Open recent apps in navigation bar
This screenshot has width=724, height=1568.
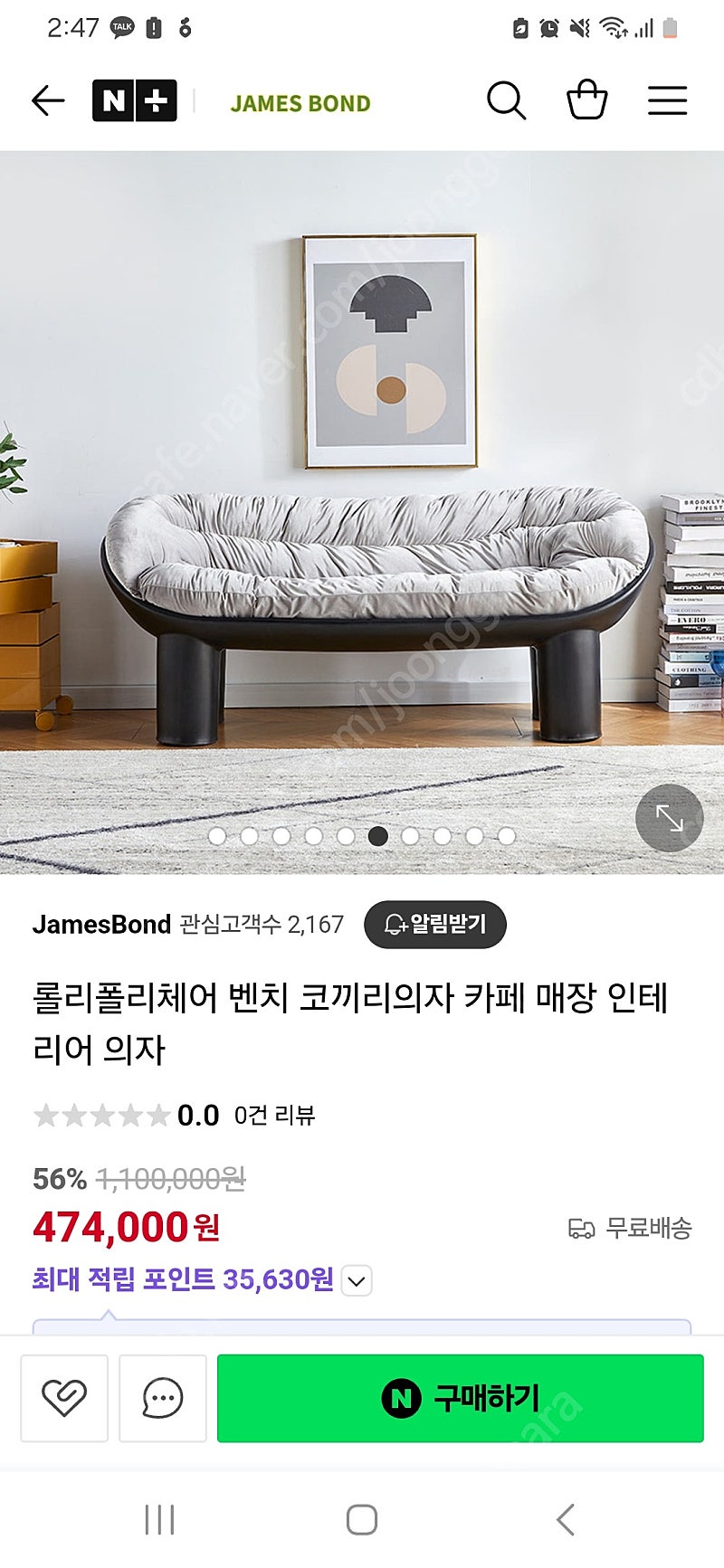[x=159, y=1519]
